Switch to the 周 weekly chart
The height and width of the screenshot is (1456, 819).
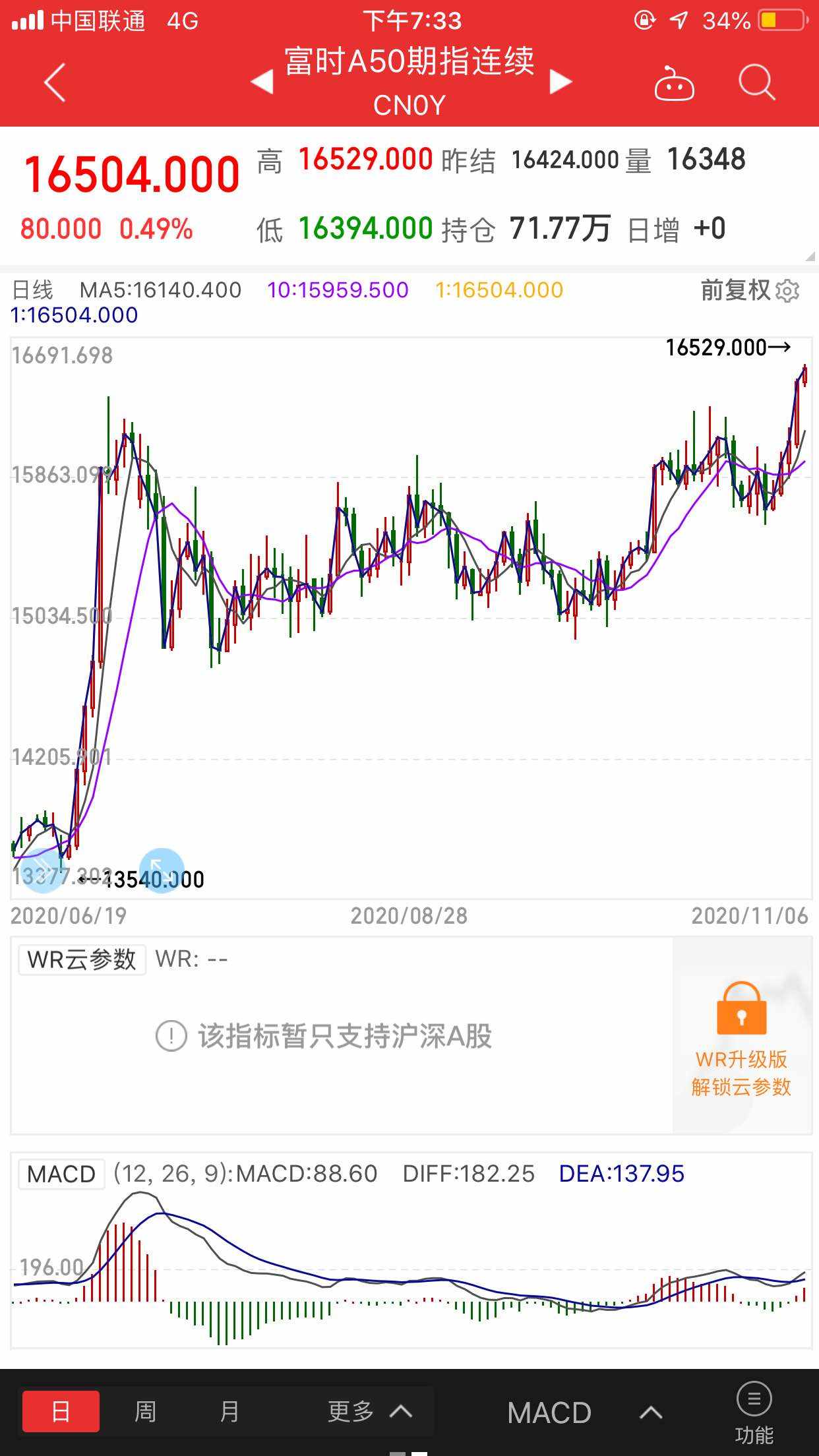(145, 1411)
